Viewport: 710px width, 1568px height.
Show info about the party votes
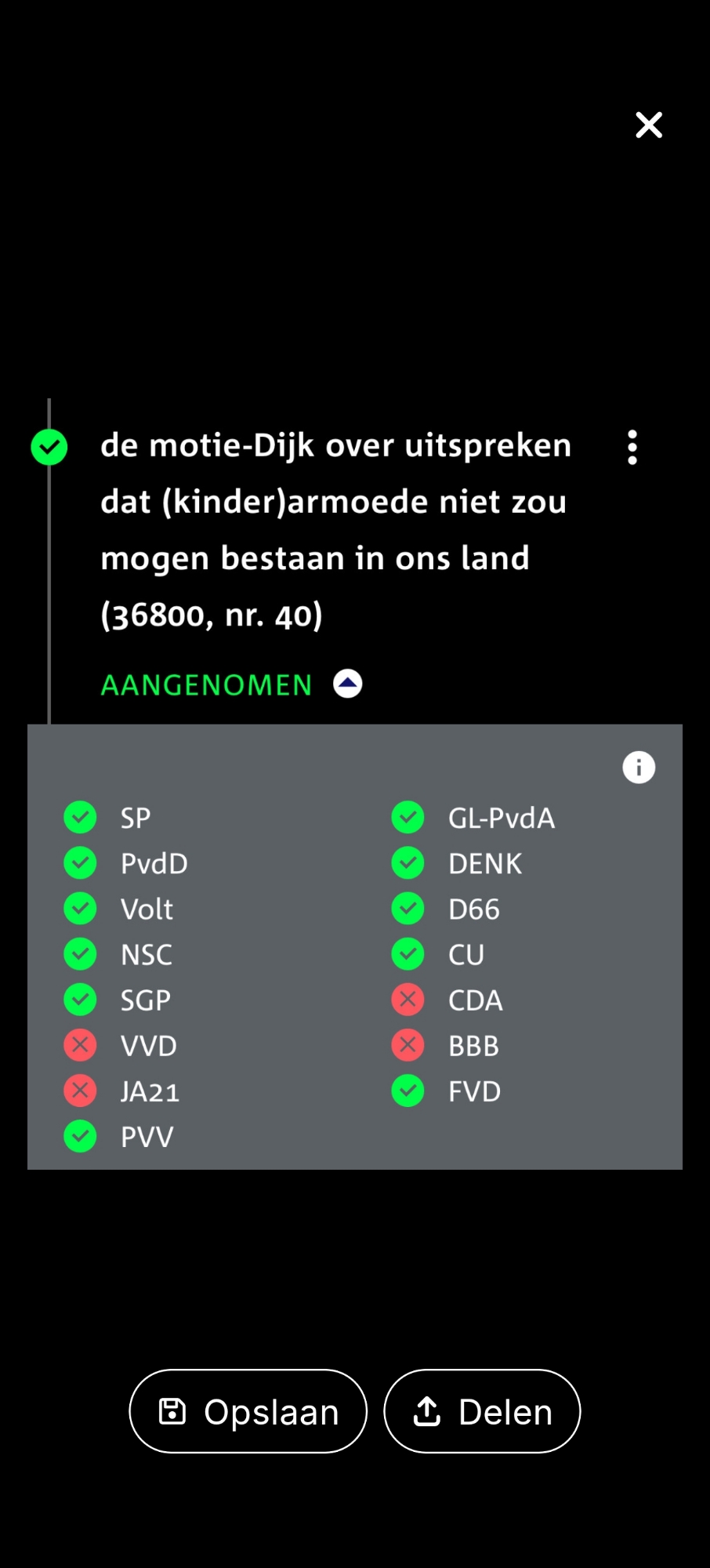pos(639,768)
